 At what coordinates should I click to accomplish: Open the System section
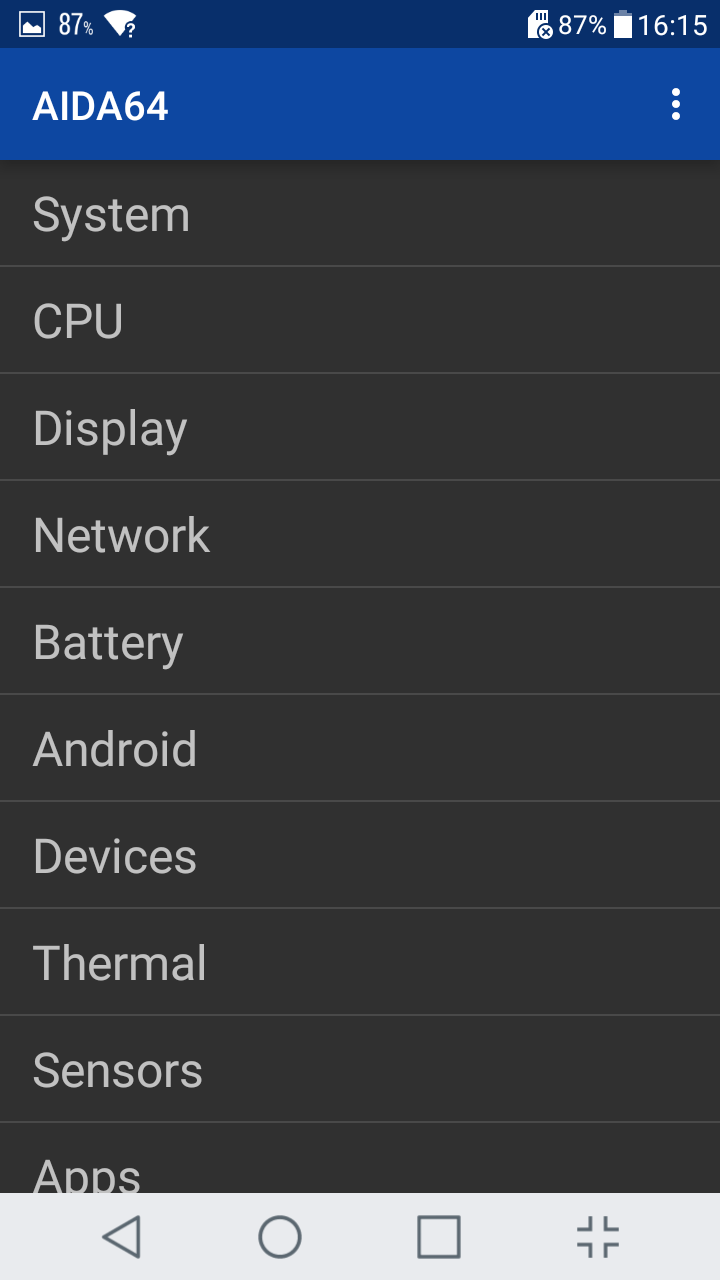point(360,213)
